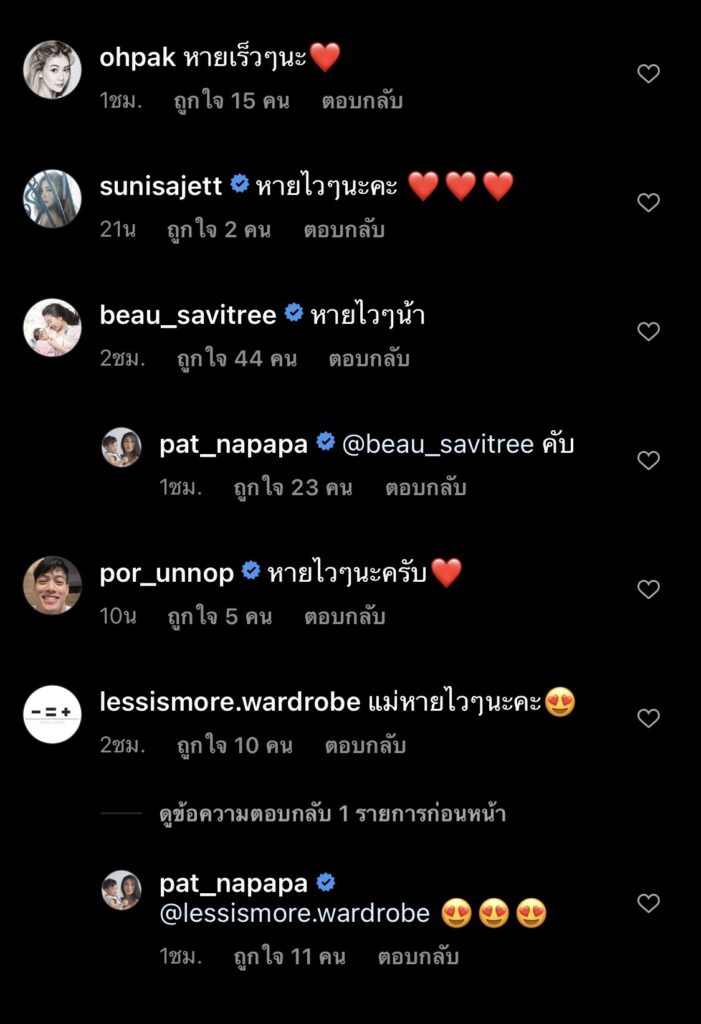
Task: See who liked beau_savitree's comment
Action: pos(237,359)
